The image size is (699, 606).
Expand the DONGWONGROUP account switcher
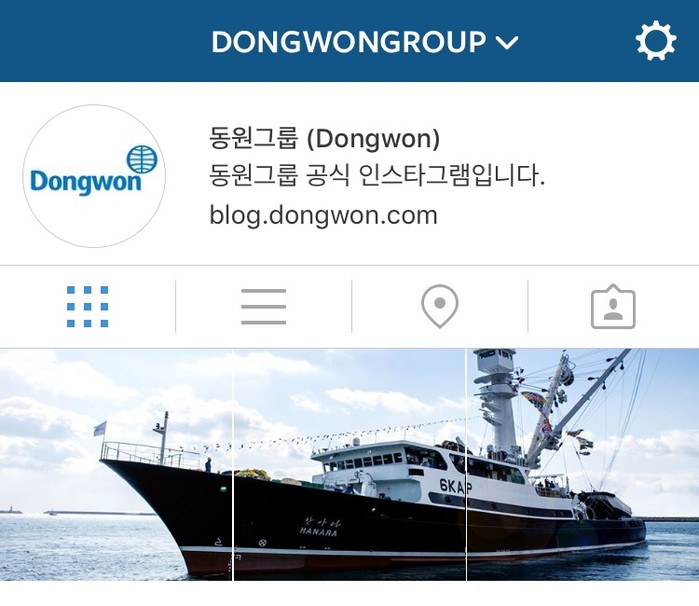(365, 42)
